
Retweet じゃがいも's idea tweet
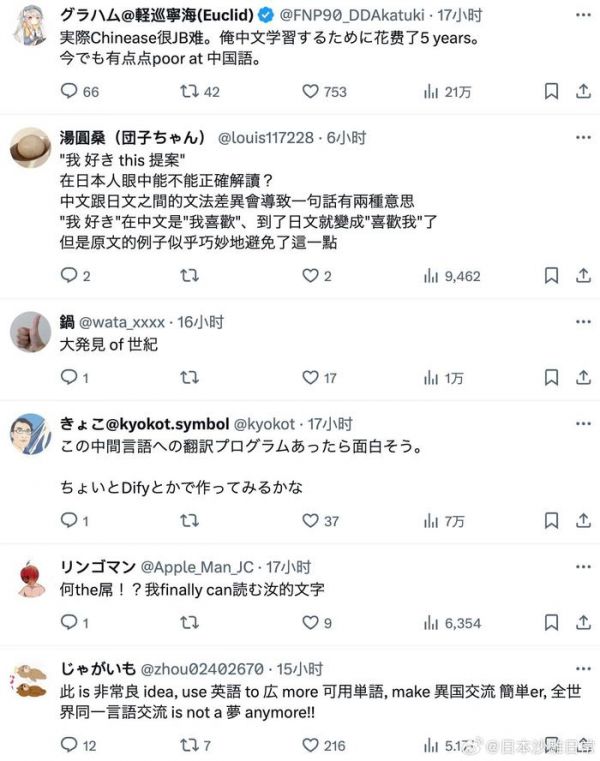[x=189, y=745]
